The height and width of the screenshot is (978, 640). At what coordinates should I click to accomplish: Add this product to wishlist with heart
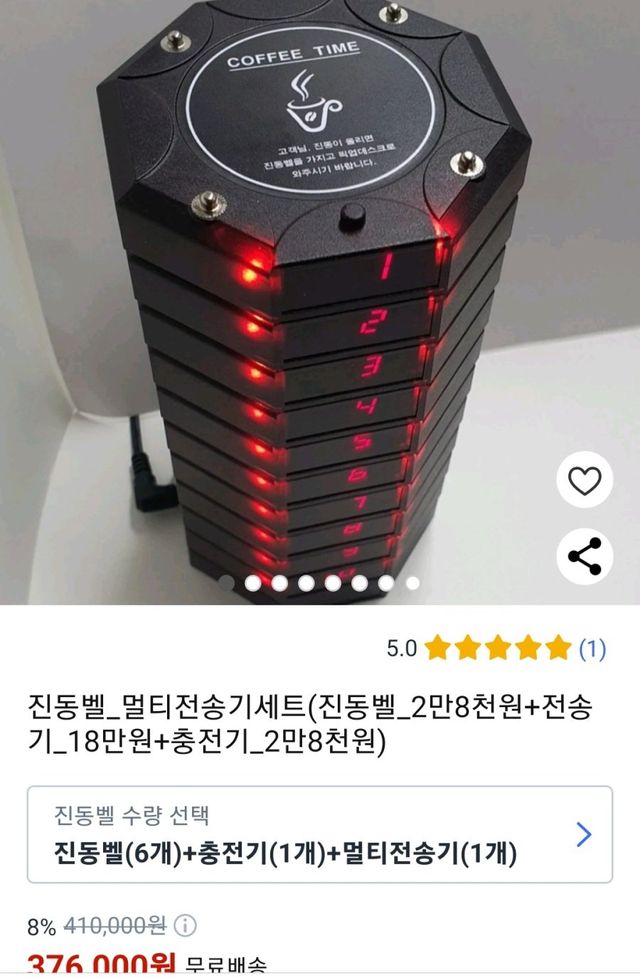coord(584,482)
